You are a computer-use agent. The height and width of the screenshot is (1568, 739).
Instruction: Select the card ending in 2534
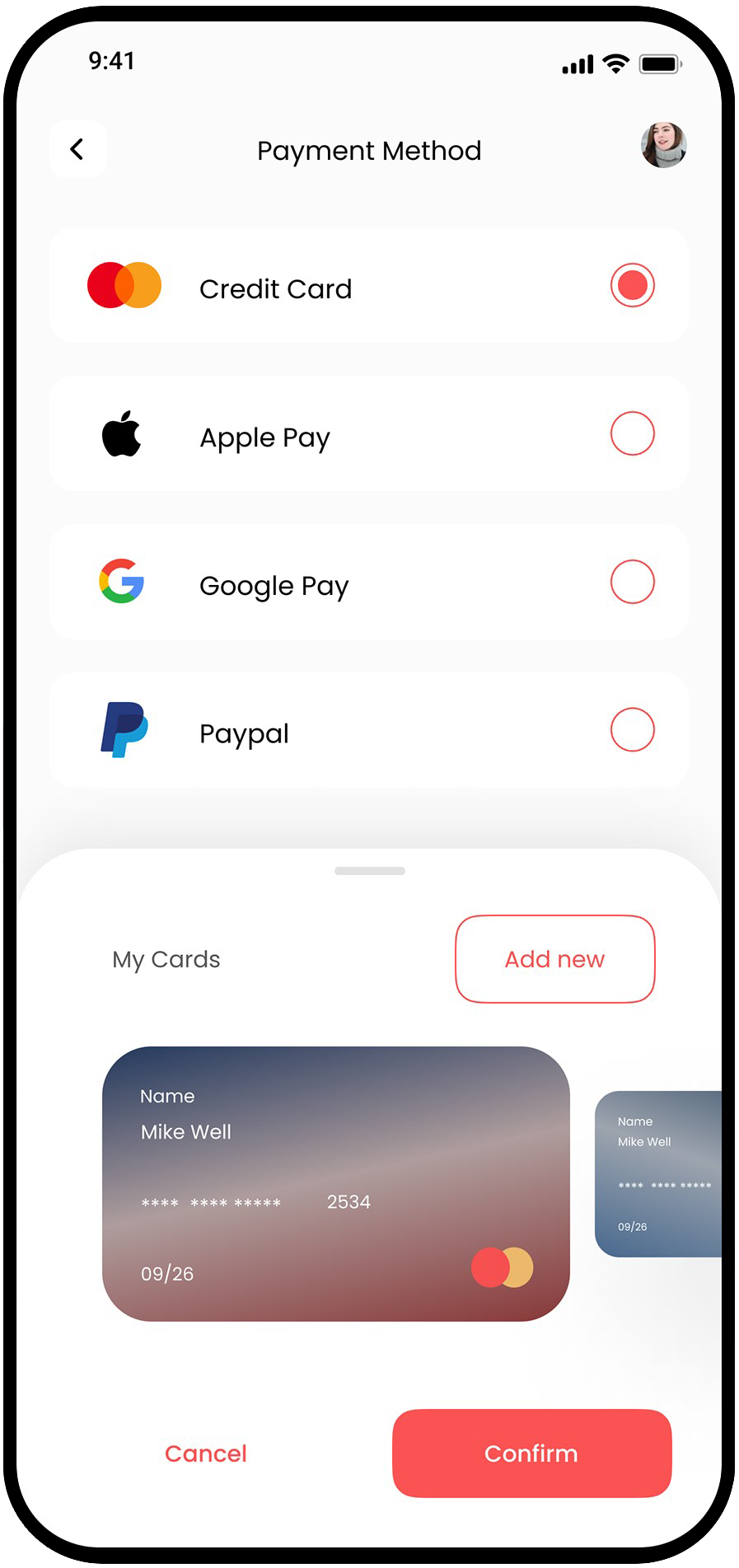coord(335,1183)
